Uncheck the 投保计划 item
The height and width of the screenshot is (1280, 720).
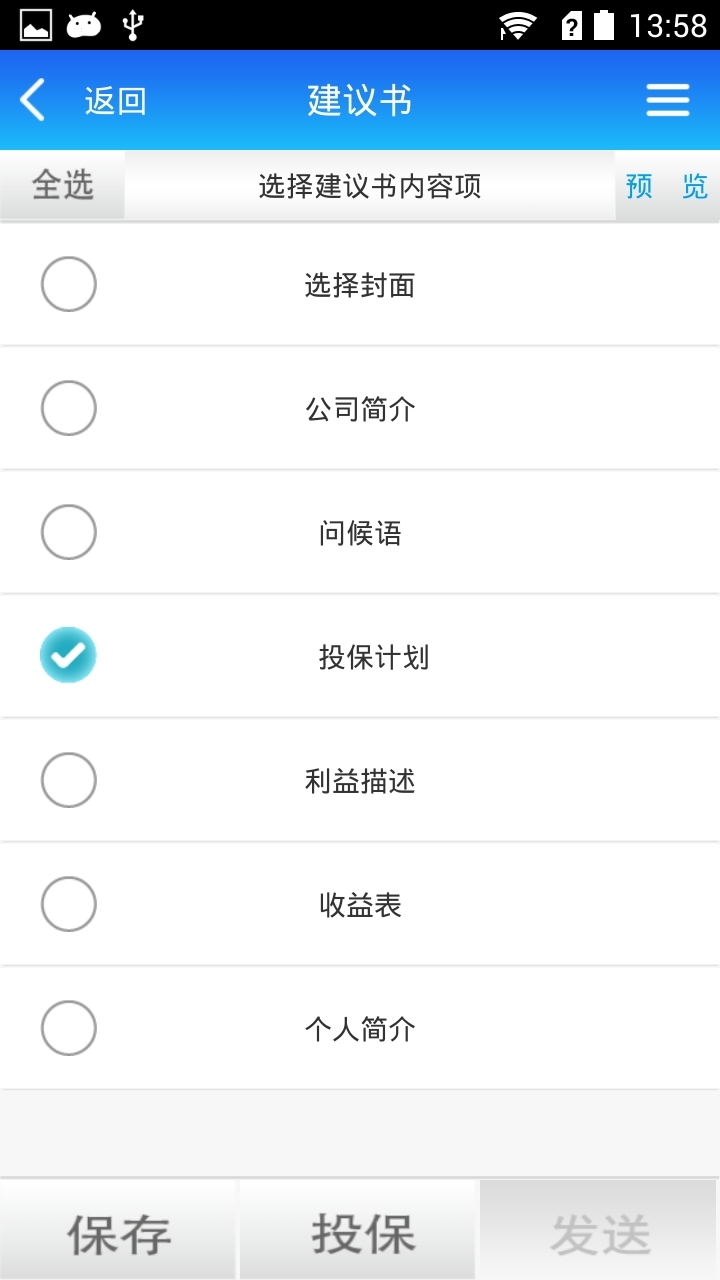coord(68,655)
